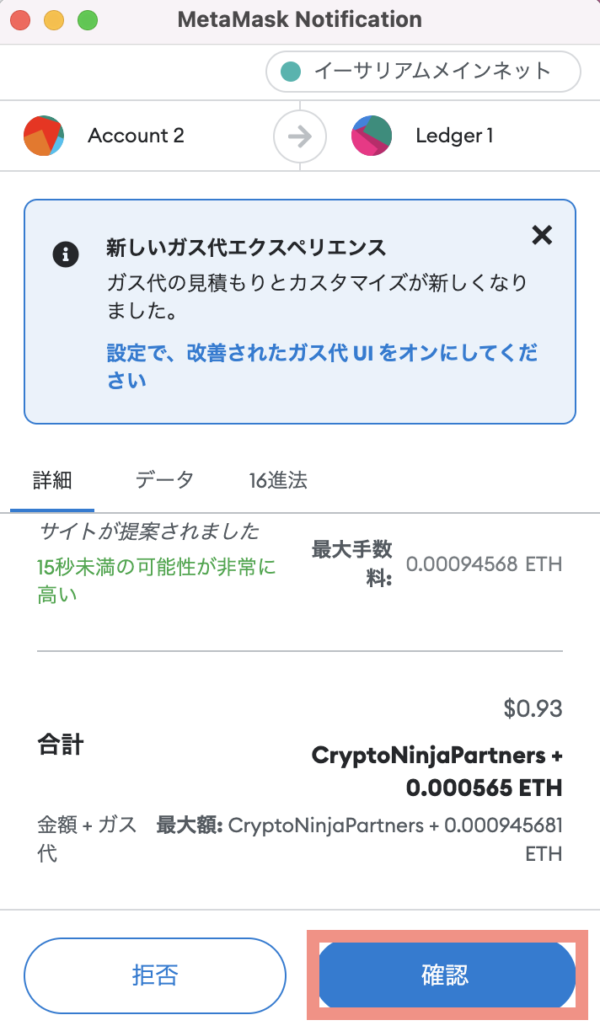Switch to the データ tab
The width and height of the screenshot is (600, 1031).
tap(164, 480)
